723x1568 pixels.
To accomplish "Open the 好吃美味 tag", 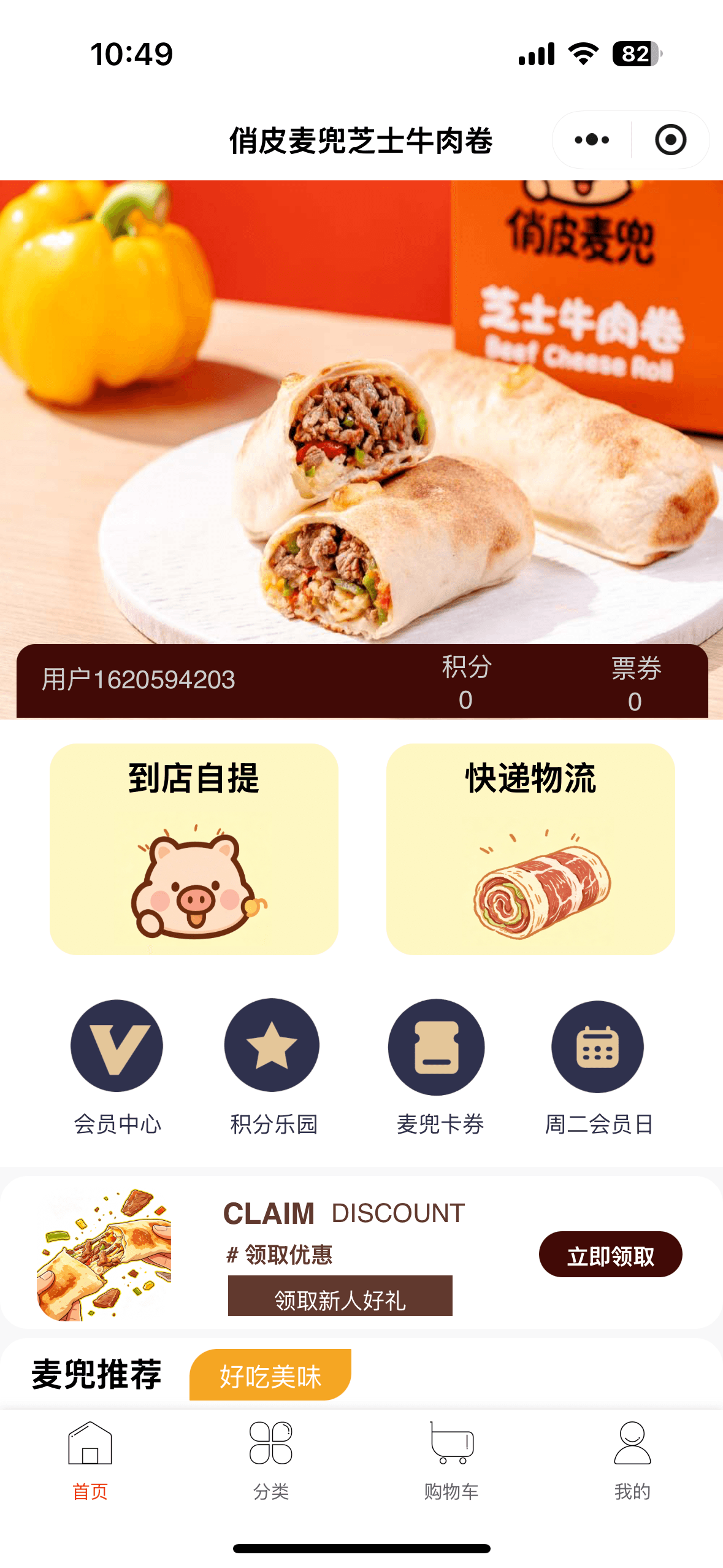I will 270,1375.
